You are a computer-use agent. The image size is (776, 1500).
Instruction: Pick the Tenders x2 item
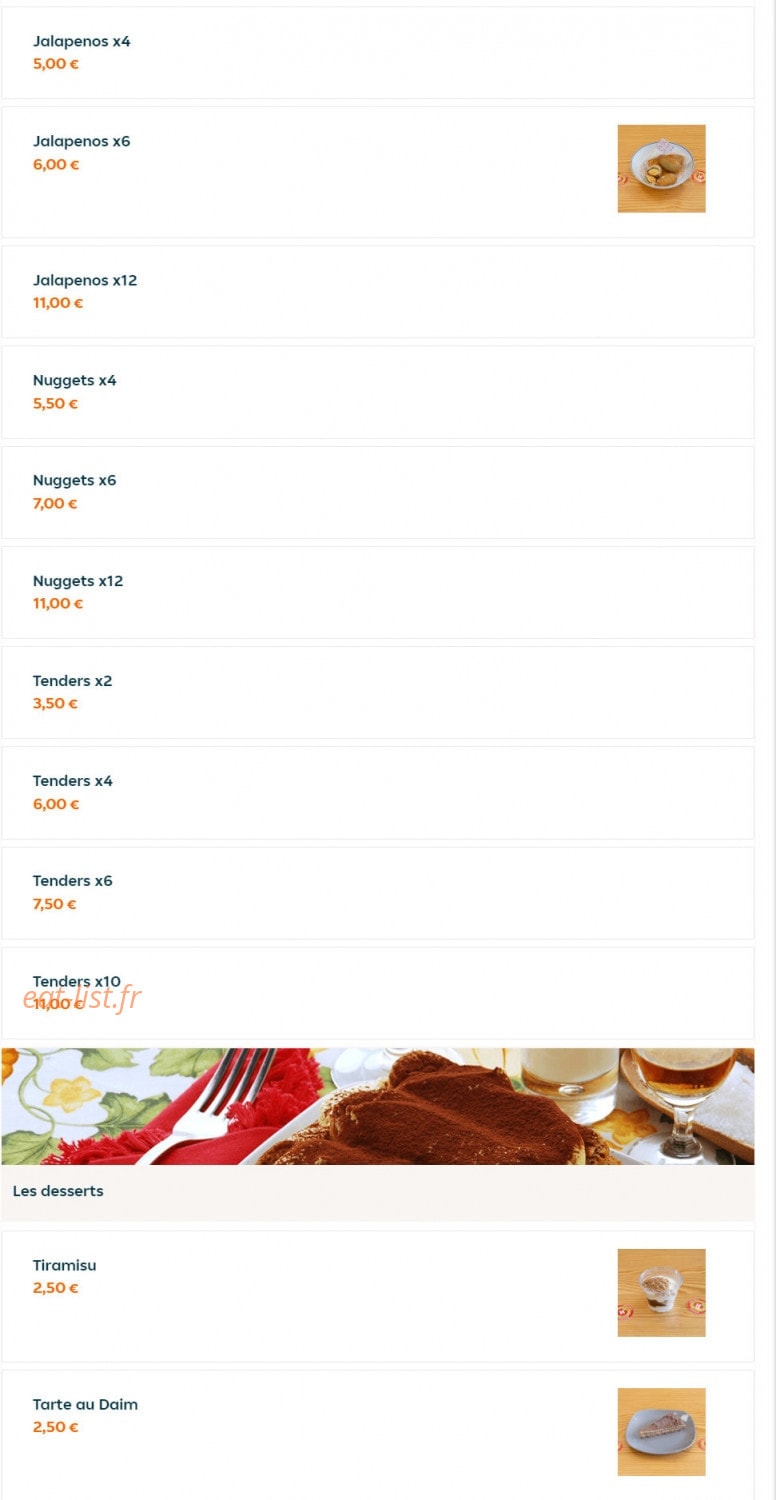click(378, 692)
